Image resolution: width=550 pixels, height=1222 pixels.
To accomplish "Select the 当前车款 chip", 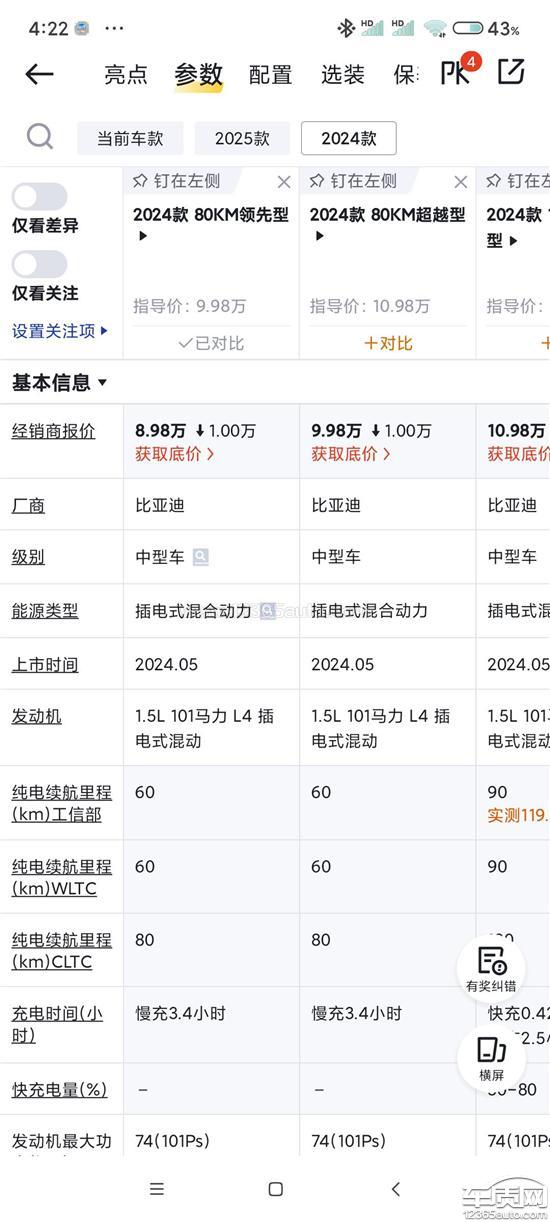I will click(130, 138).
